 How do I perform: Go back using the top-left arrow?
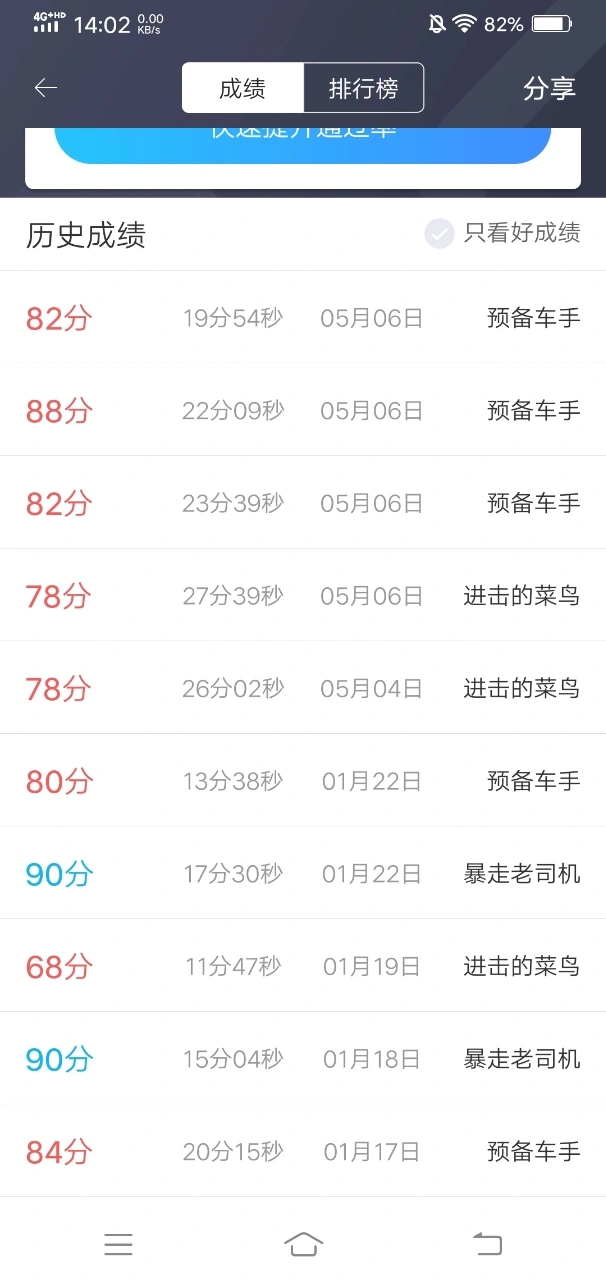[x=46, y=88]
